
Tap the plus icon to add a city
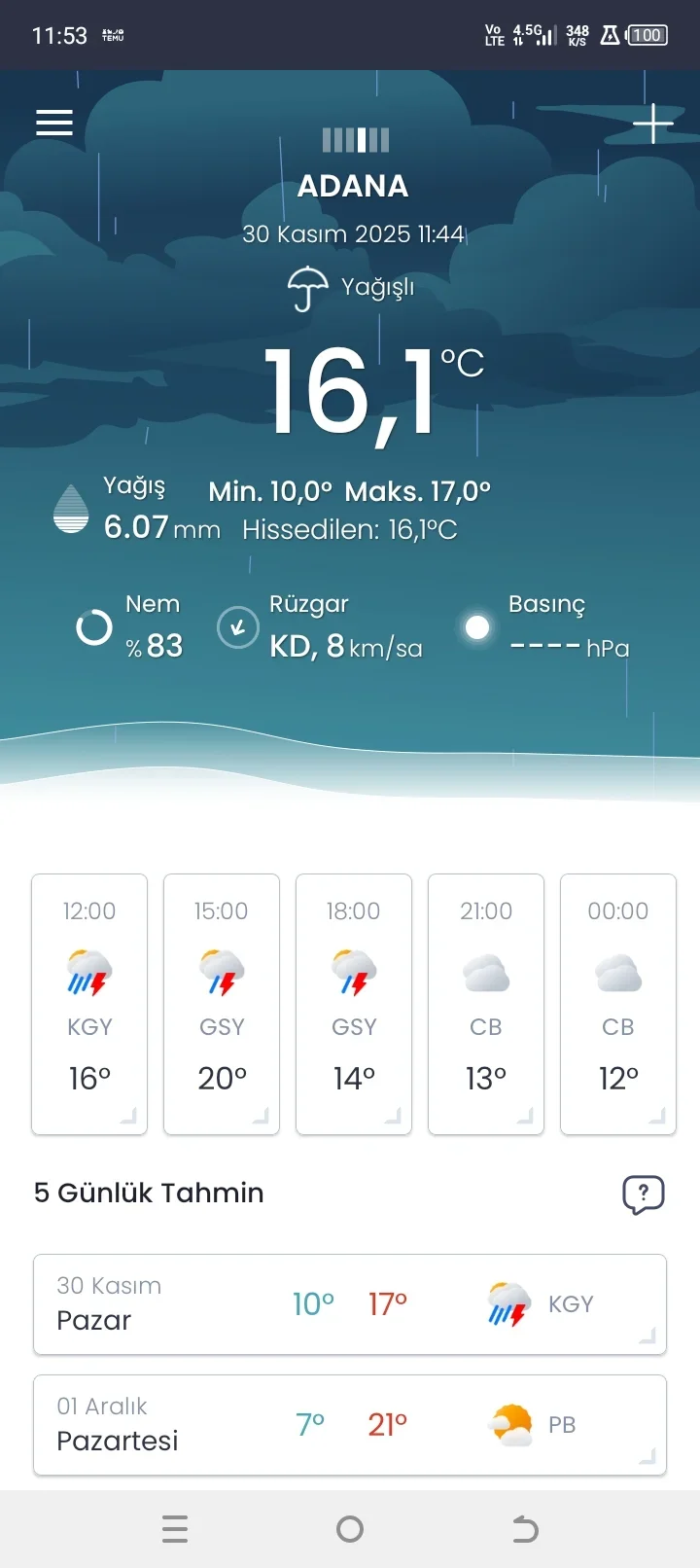coord(653,123)
